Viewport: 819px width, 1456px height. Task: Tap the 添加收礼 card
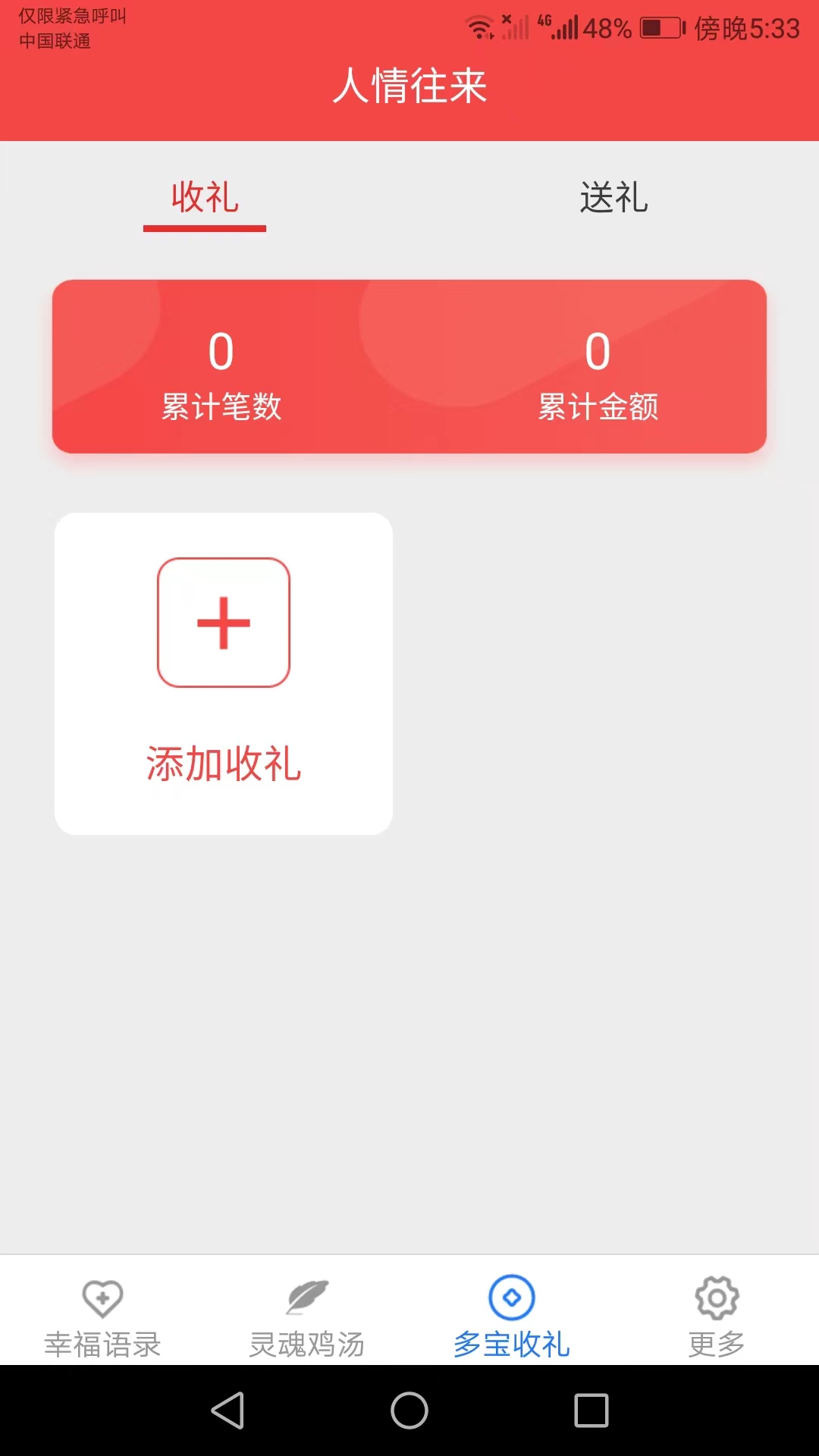tap(224, 673)
